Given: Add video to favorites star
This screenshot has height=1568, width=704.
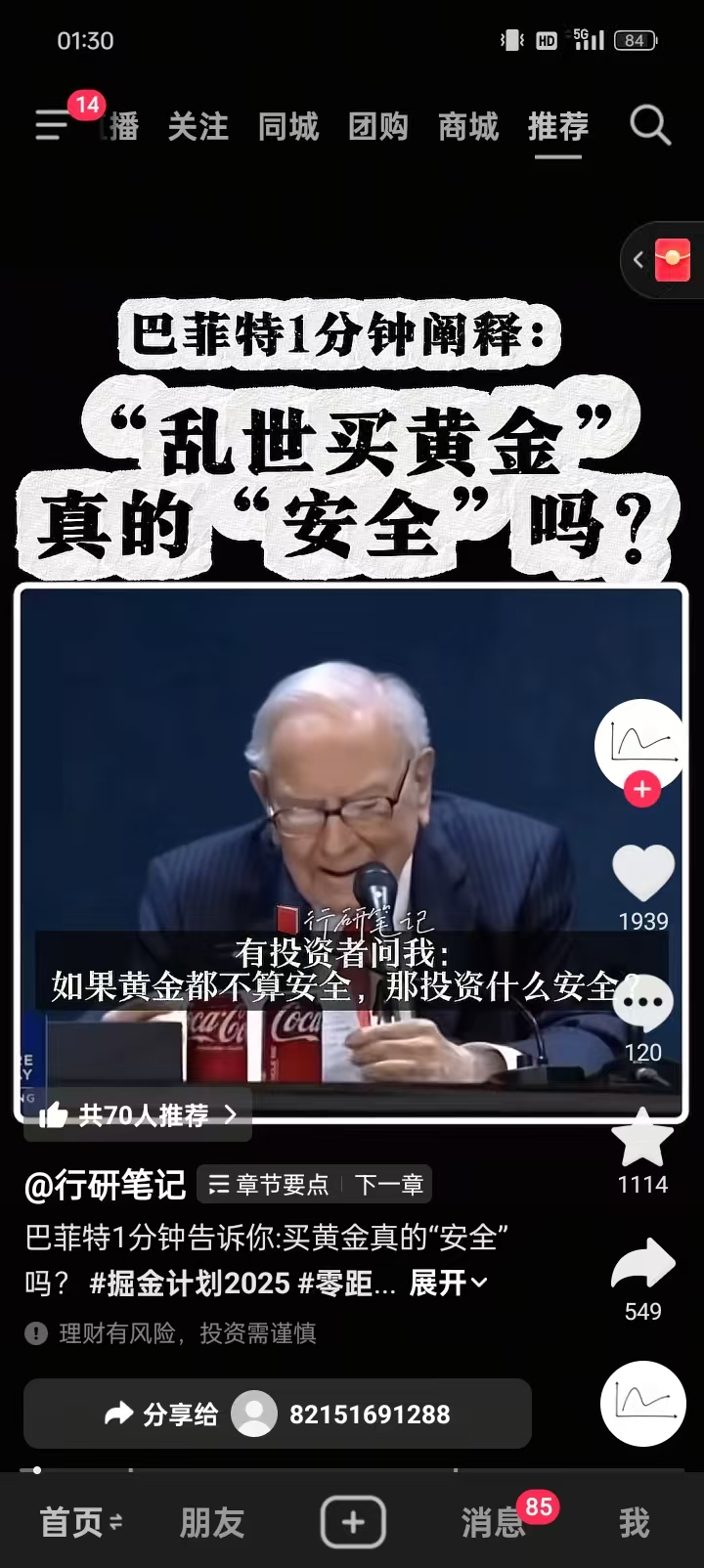Looking at the screenshot, I should [642, 1137].
